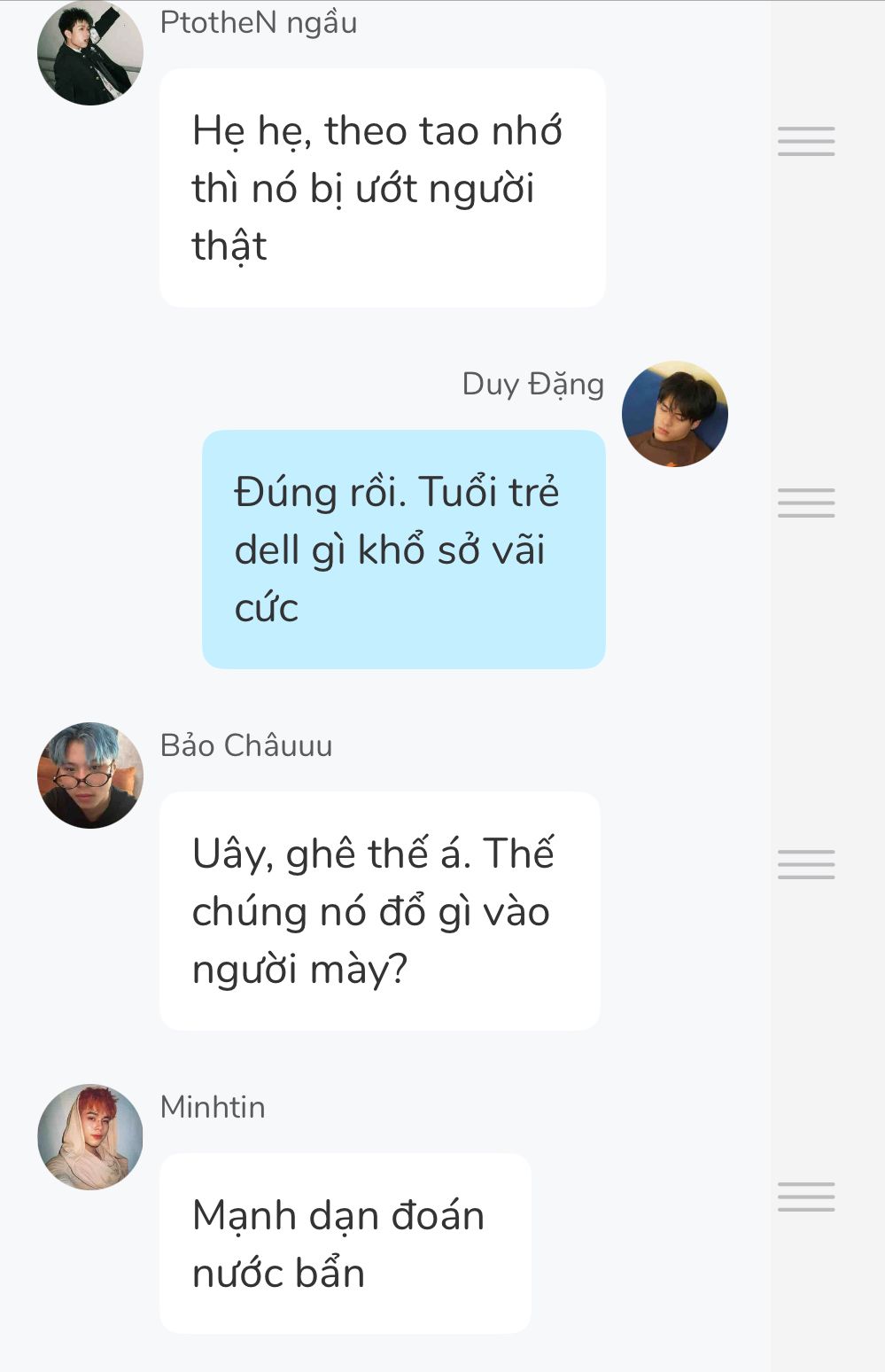Select Minhtin's 'Mạnh dạn đoán nước bẩn' bubble
The image size is (885, 1372).
tap(345, 1243)
